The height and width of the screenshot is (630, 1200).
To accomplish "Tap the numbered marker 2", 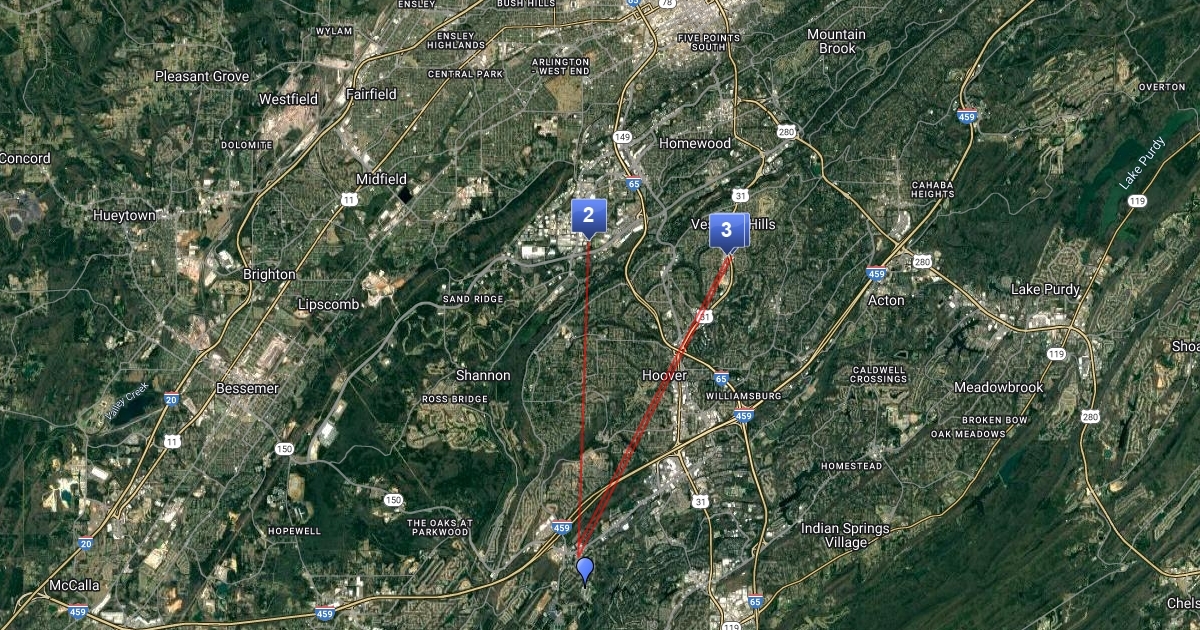I will [588, 215].
